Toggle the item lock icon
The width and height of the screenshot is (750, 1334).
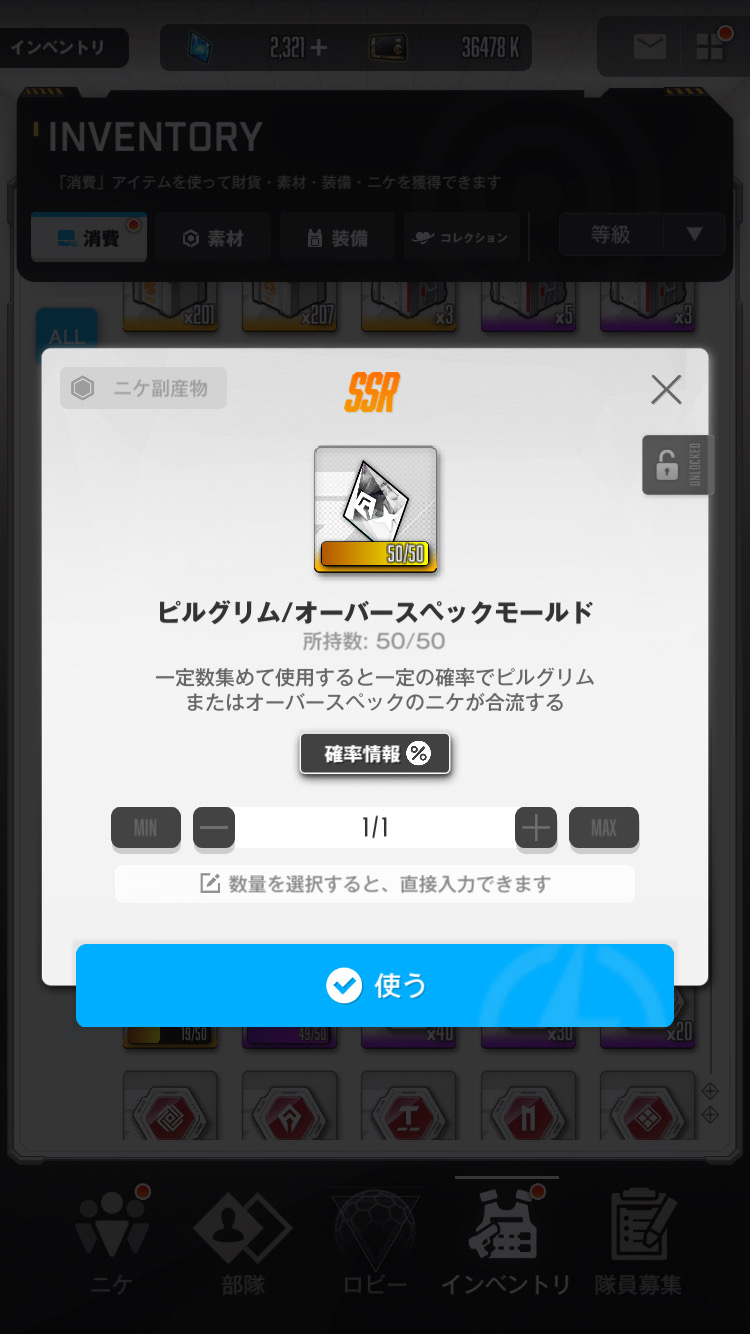(667, 465)
